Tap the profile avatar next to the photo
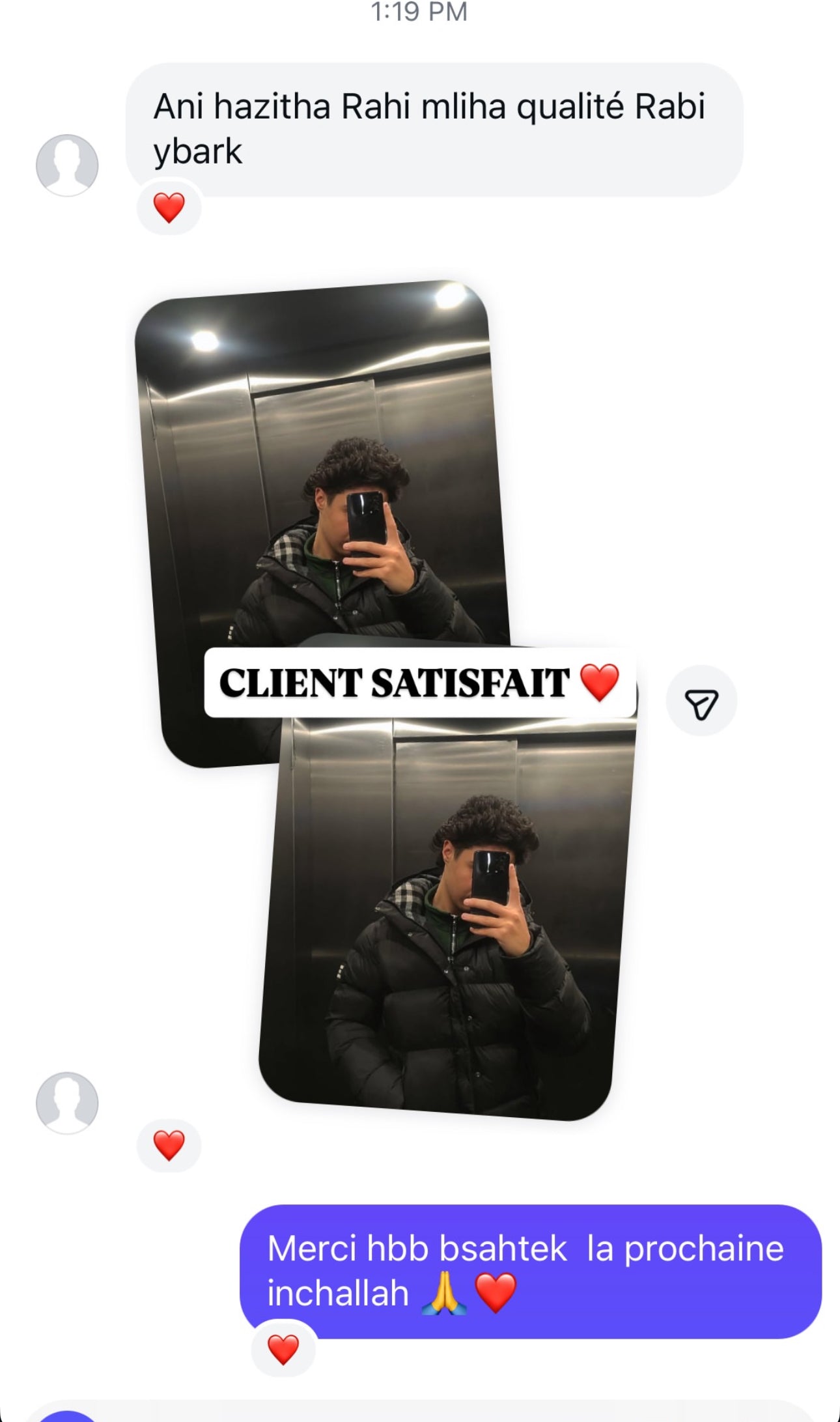The image size is (840, 1422). pos(67,1103)
